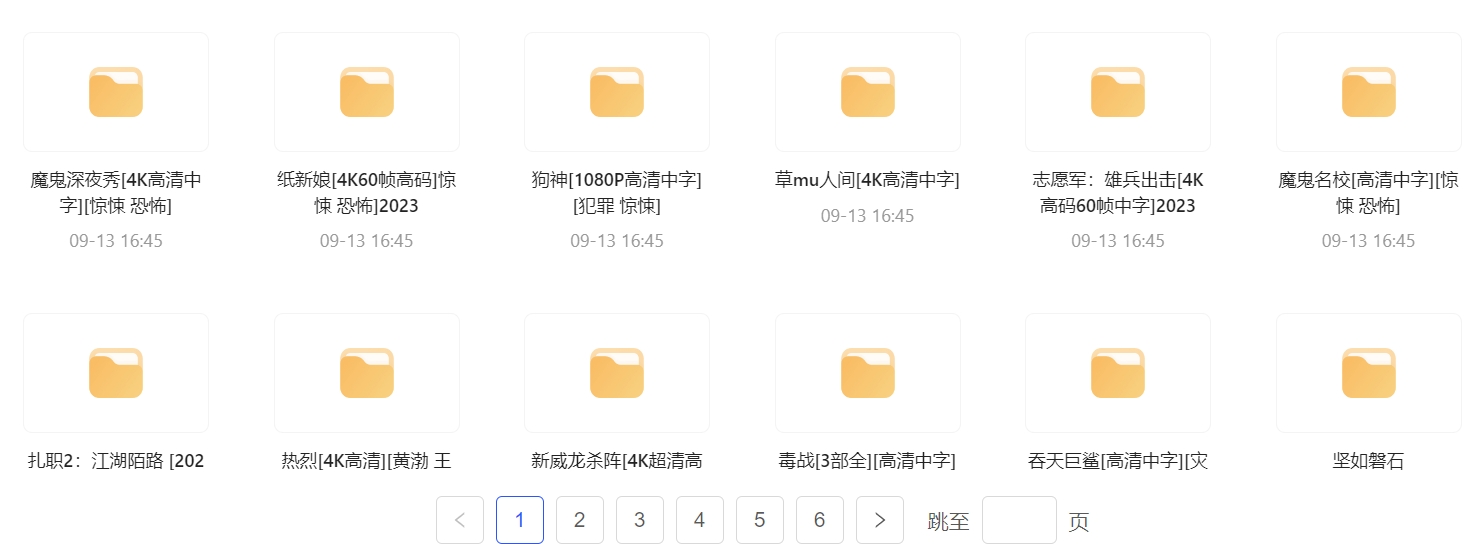Open the 狗神 folder
The image size is (1473, 544).
(x=617, y=92)
